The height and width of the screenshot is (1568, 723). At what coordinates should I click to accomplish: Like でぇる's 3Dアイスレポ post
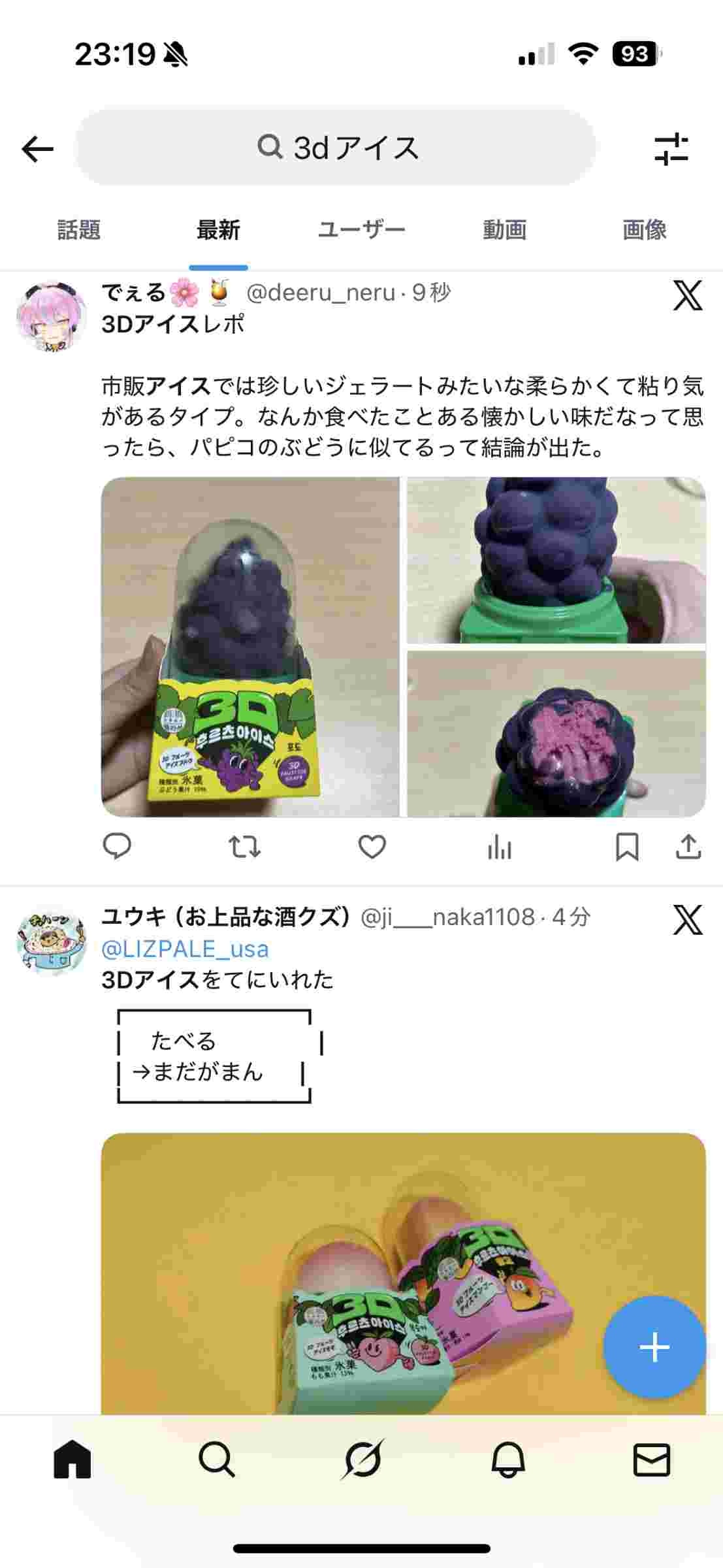pyautogui.click(x=372, y=847)
